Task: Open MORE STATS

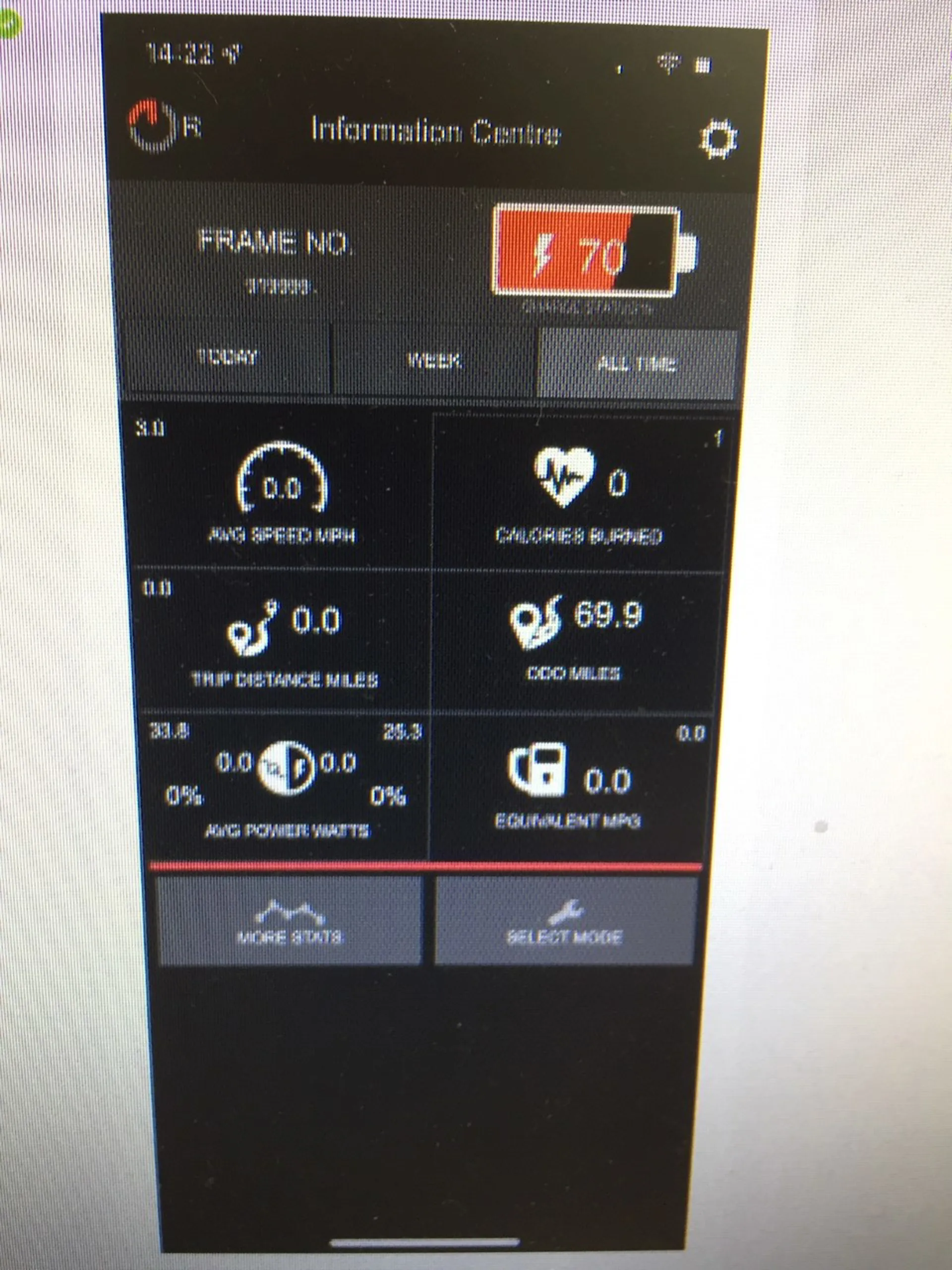Action: pyautogui.click(x=290, y=922)
